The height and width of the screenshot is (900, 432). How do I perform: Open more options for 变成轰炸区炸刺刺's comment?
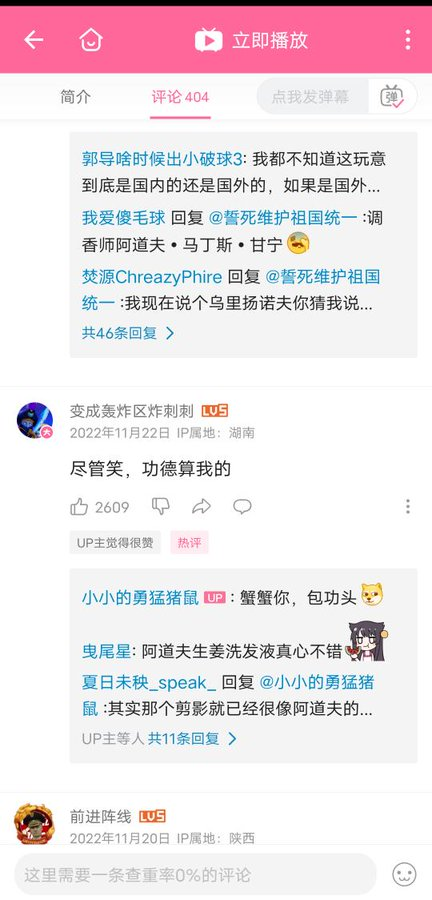(x=407, y=506)
